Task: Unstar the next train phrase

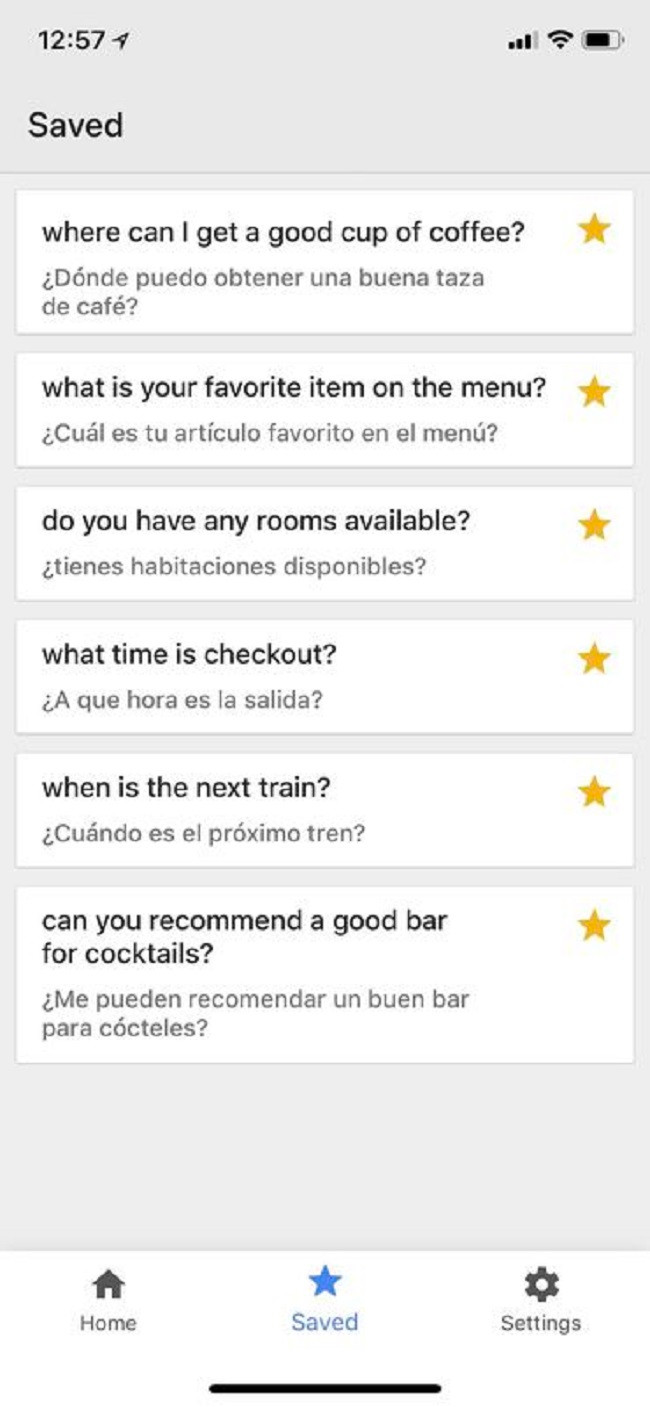Action: point(594,792)
